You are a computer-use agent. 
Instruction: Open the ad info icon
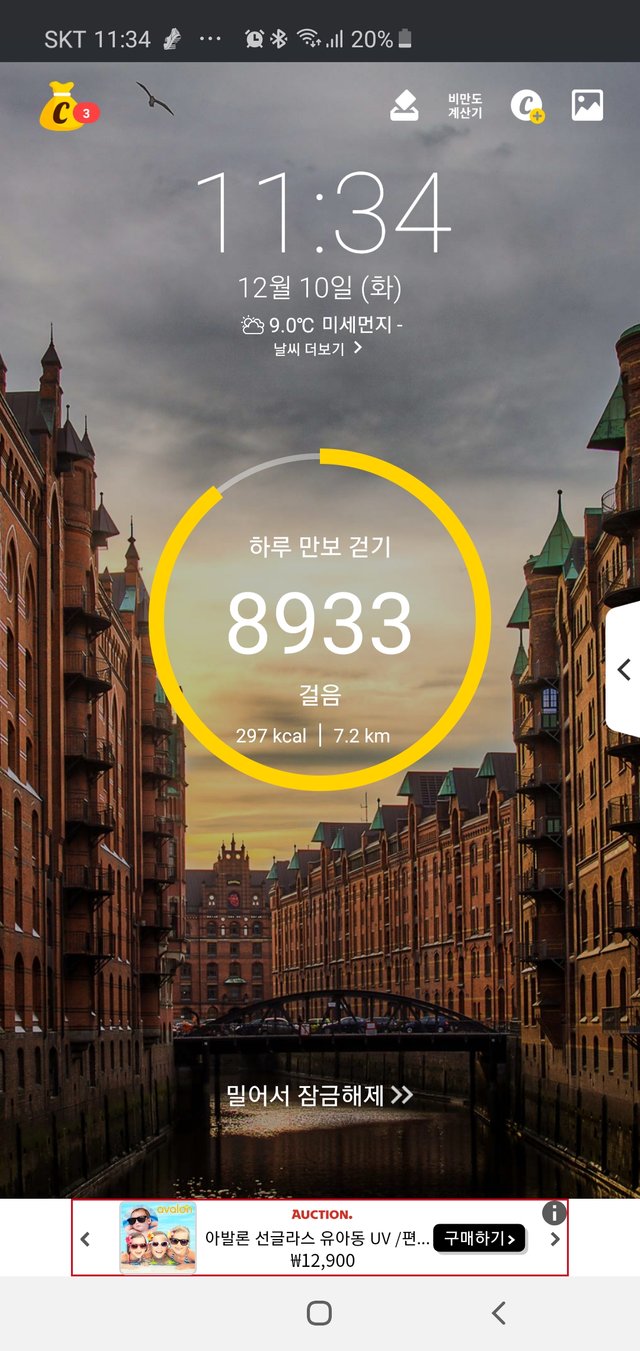tap(554, 1213)
